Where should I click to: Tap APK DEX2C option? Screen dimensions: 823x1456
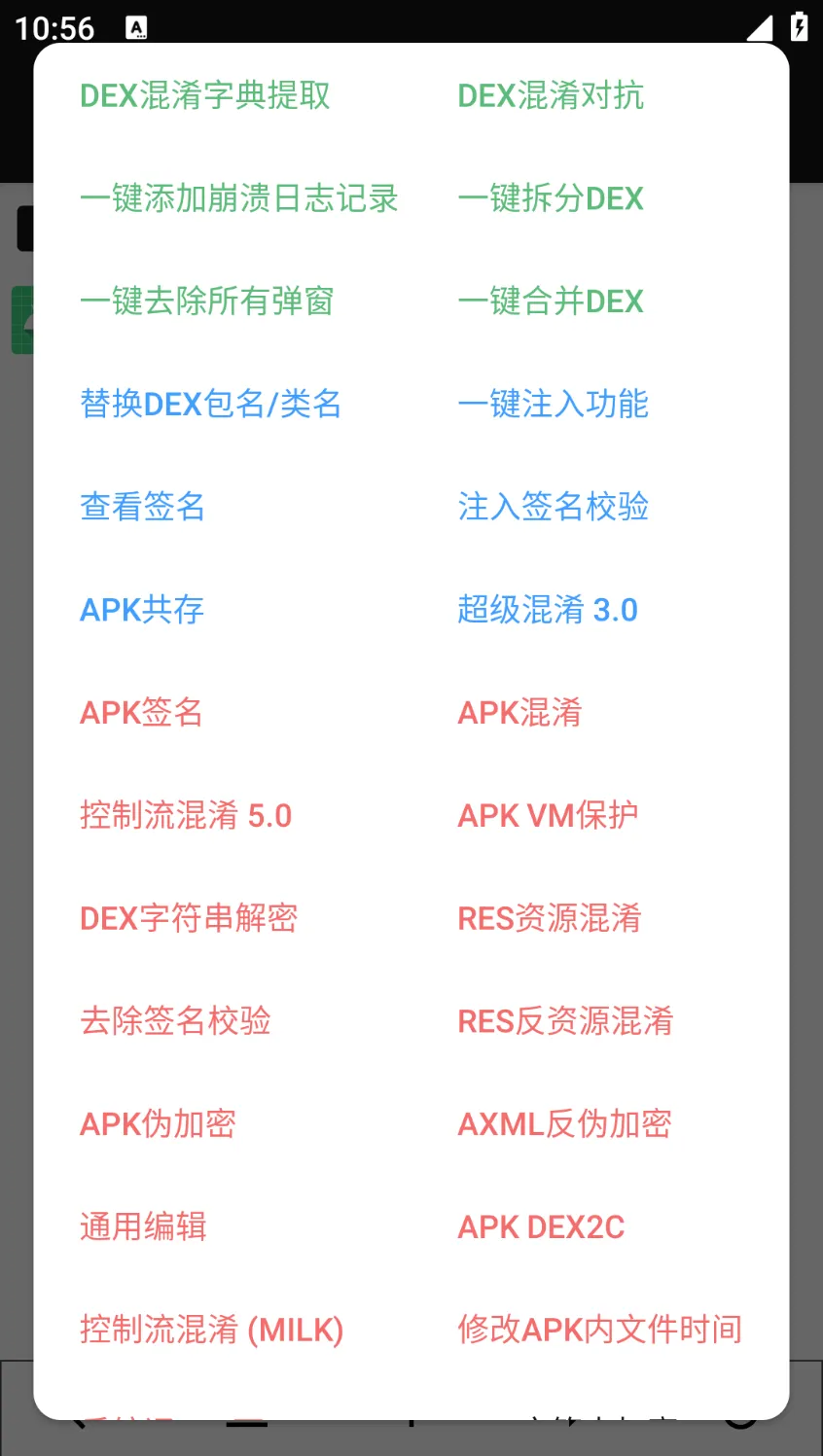click(541, 1226)
